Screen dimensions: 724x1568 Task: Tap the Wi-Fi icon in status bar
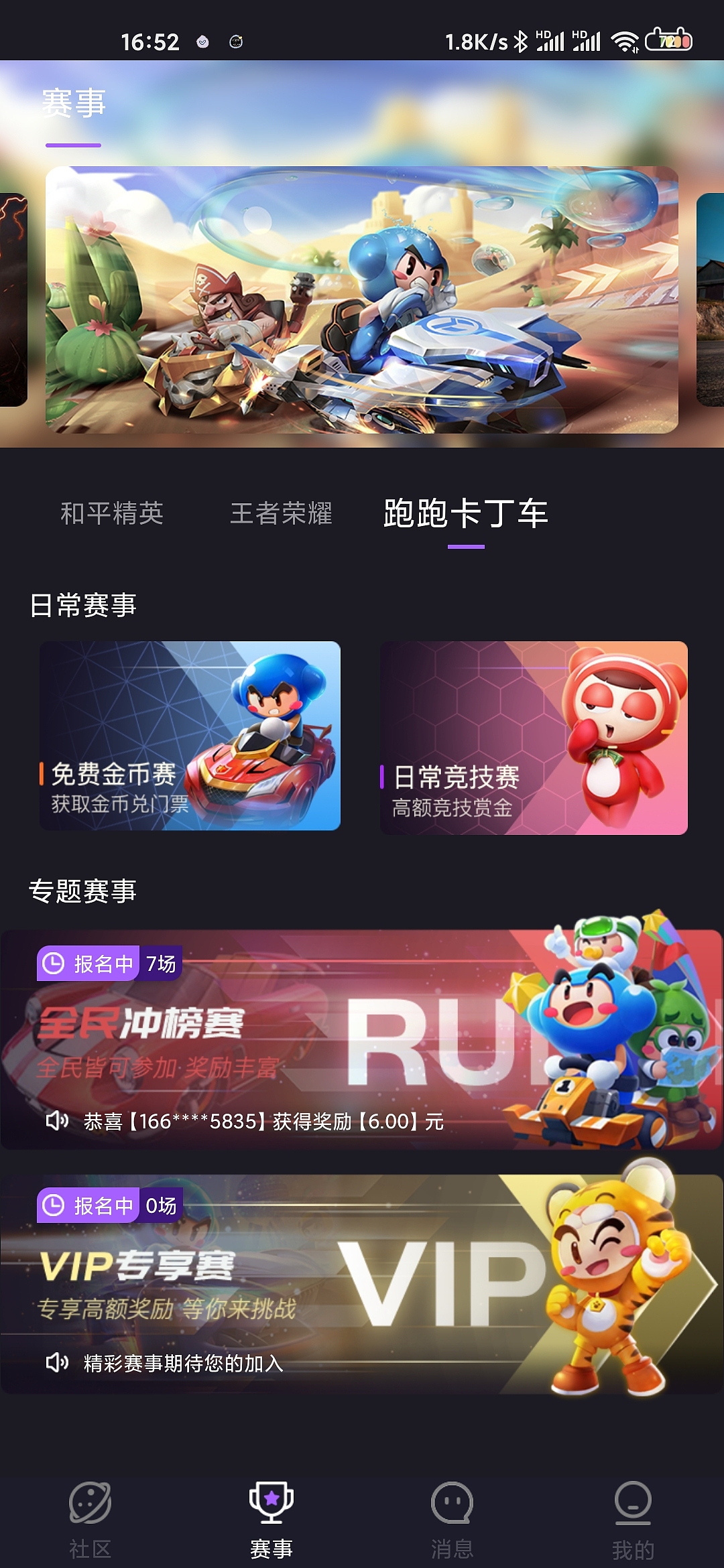coord(623,42)
